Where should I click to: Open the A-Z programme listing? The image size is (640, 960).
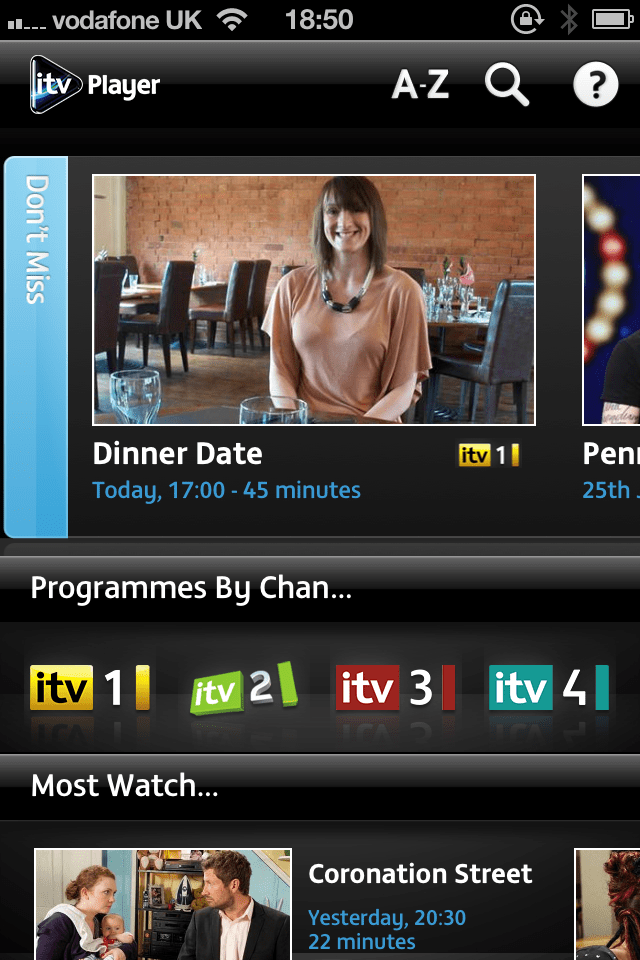coord(420,86)
